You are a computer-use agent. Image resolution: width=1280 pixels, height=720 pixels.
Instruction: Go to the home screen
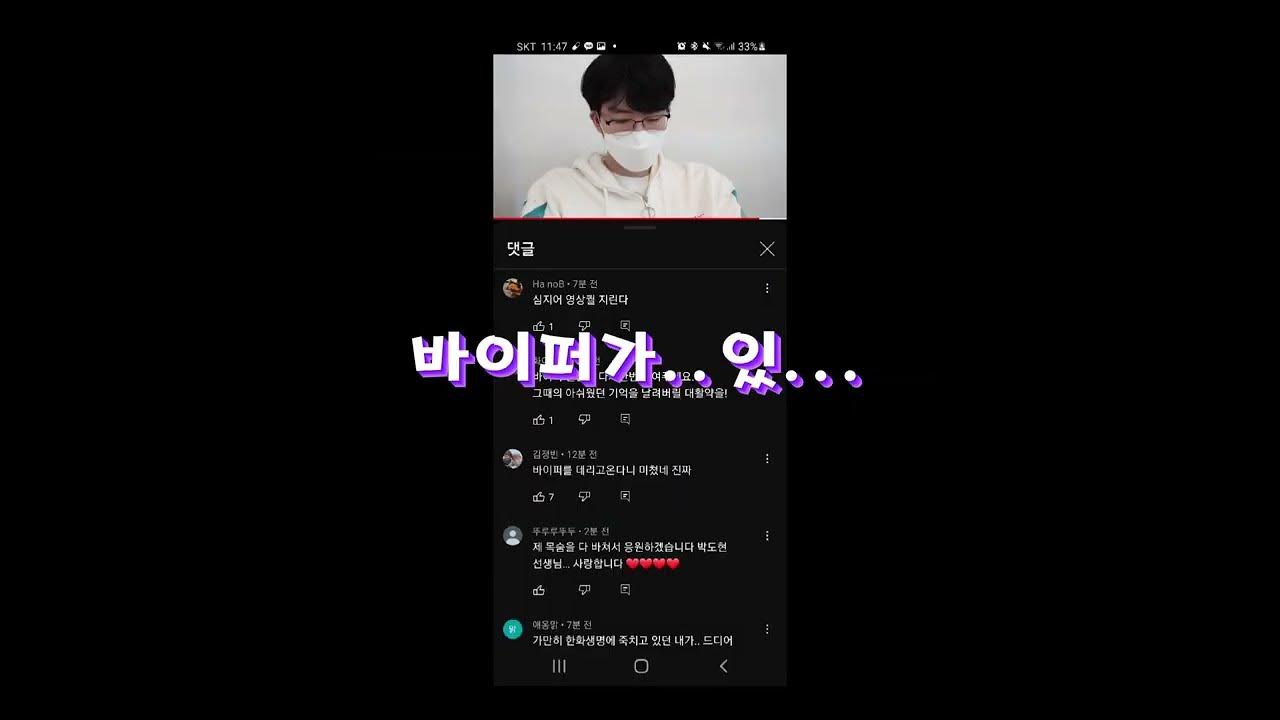click(641, 666)
